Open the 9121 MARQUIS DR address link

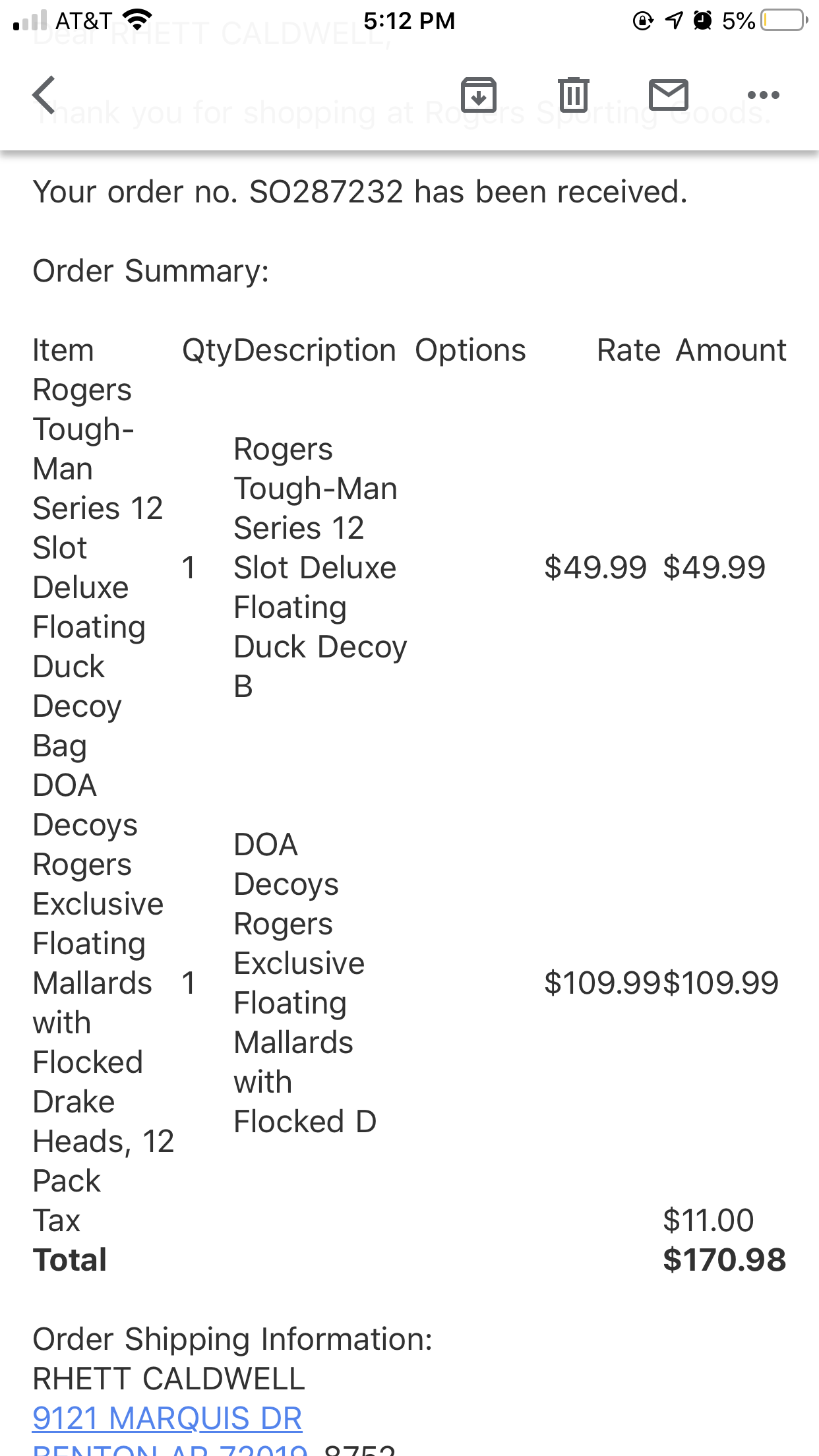167,1418
